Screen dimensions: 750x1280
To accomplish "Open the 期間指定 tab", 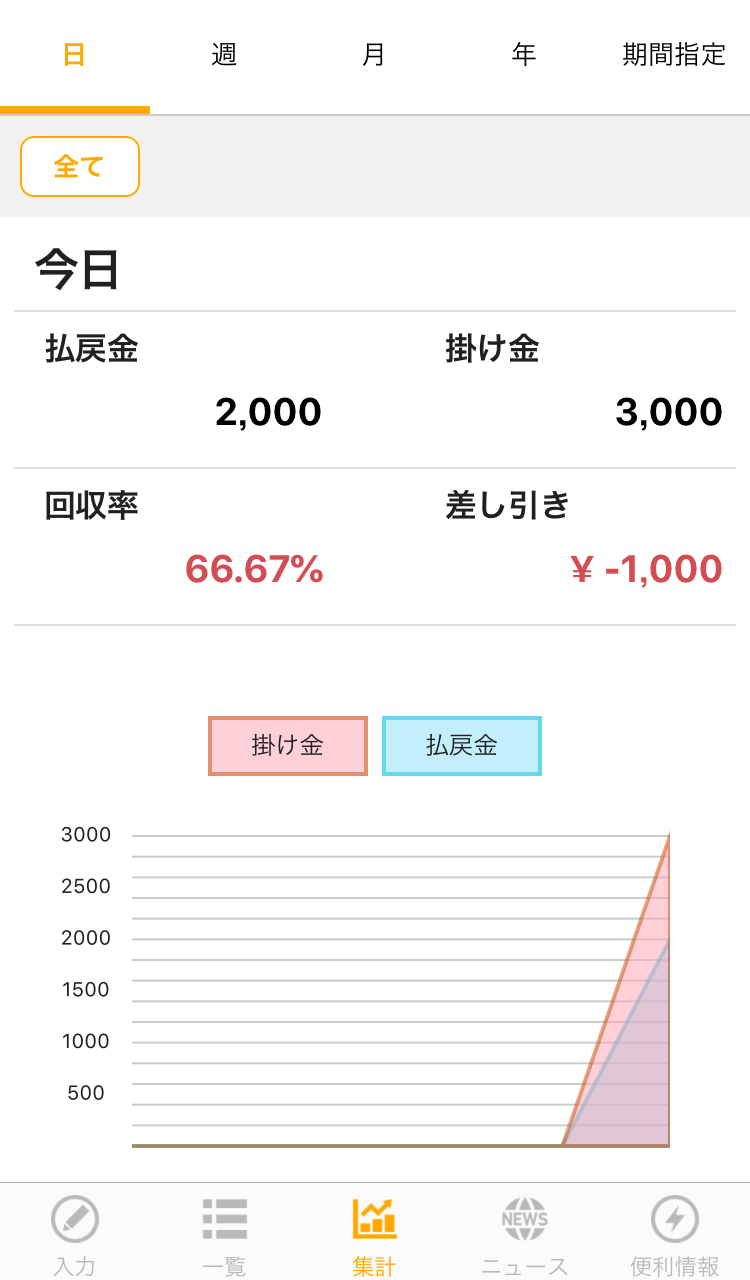I will (675, 55).
